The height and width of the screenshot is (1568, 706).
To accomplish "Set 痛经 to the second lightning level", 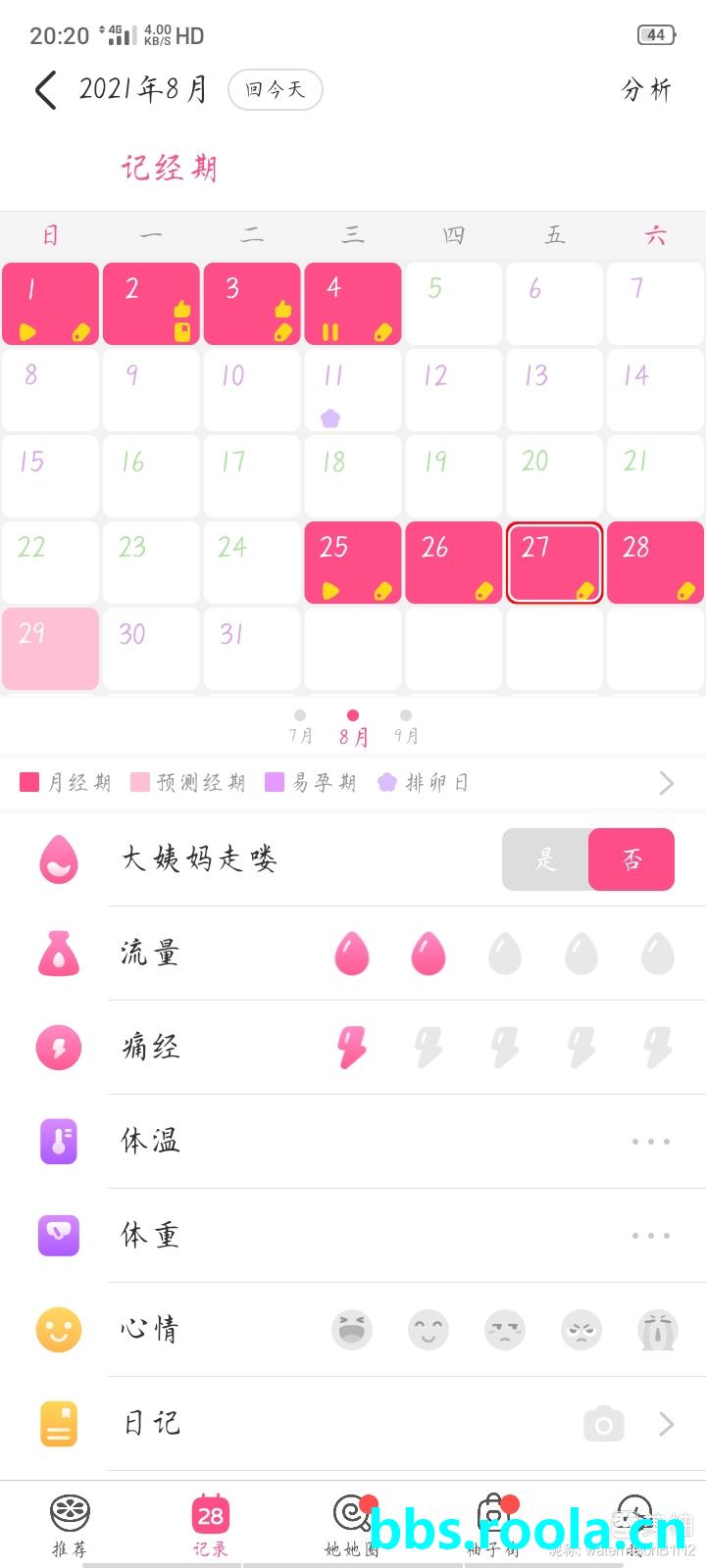I will click(429, 1048).
